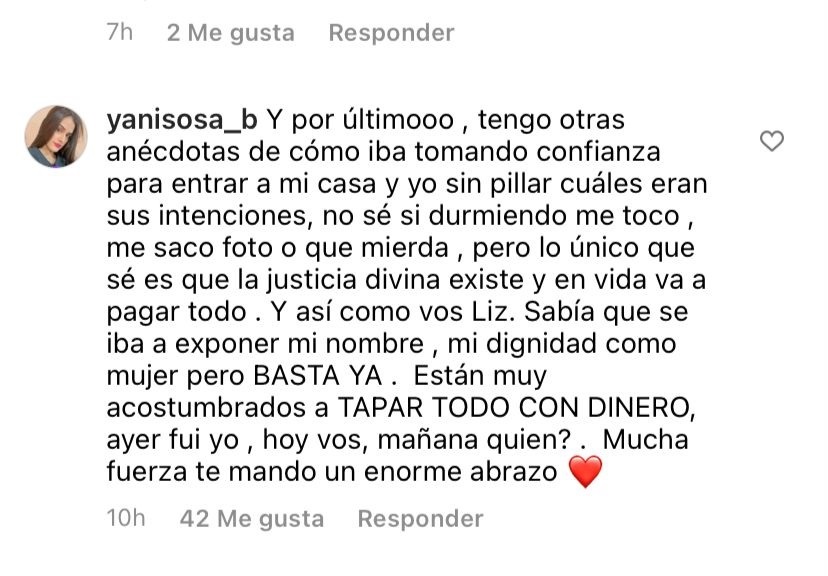This screenshot has width=828, height=576.
Task: View the 42 Me gusta likes list
Action: 251,519
